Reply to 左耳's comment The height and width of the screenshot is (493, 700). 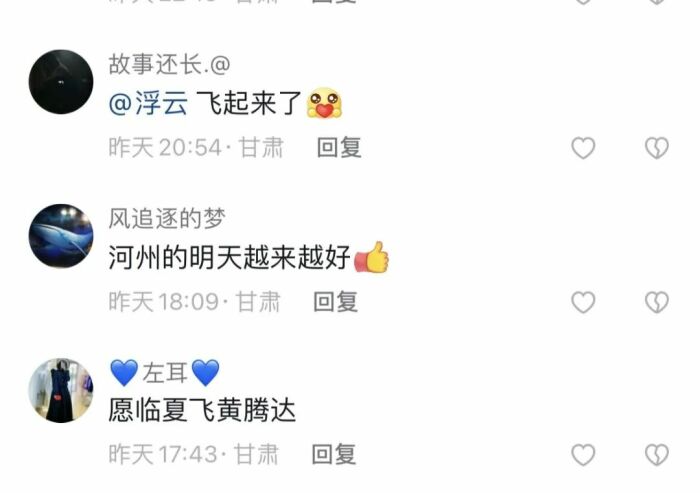(334, 455)
